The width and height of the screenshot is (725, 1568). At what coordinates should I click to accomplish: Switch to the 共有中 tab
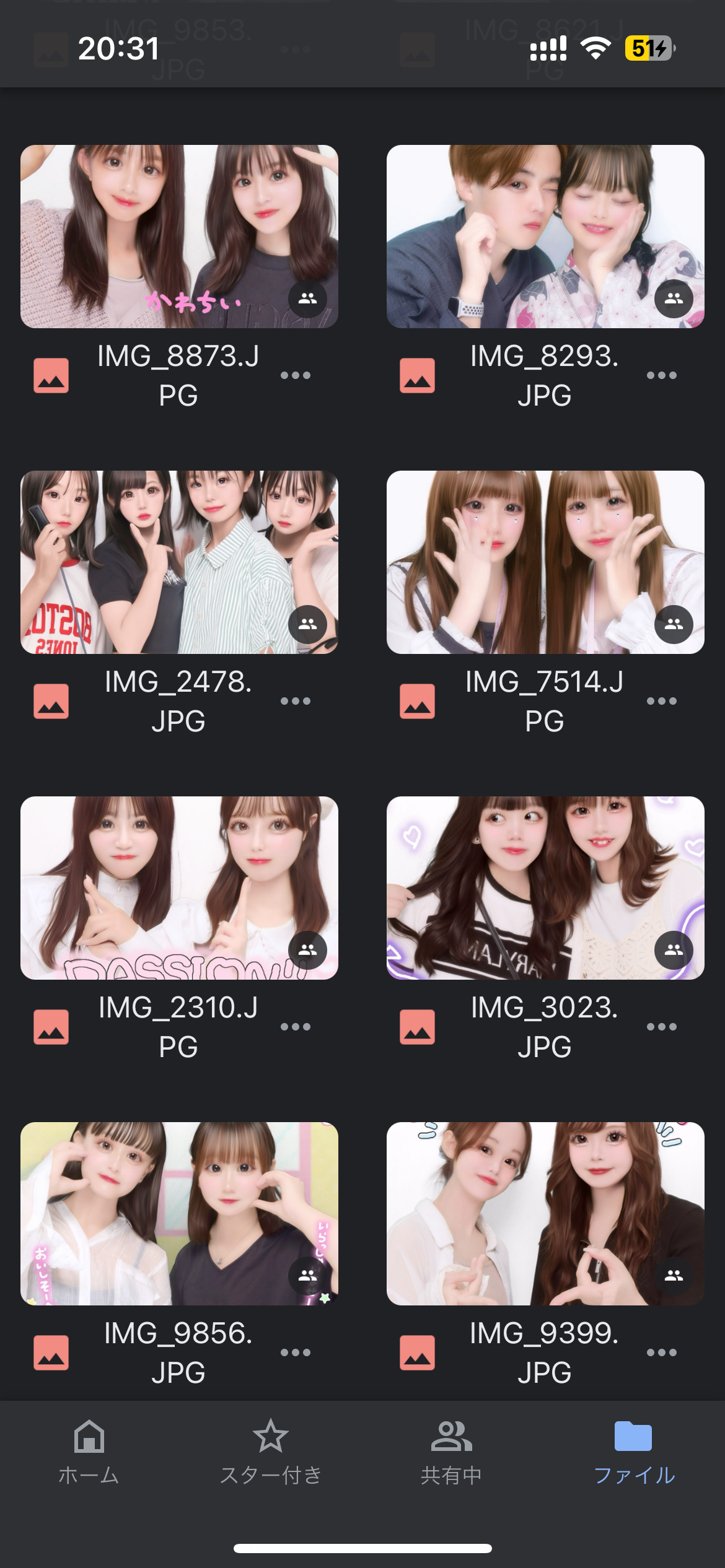click(452, 1452)
